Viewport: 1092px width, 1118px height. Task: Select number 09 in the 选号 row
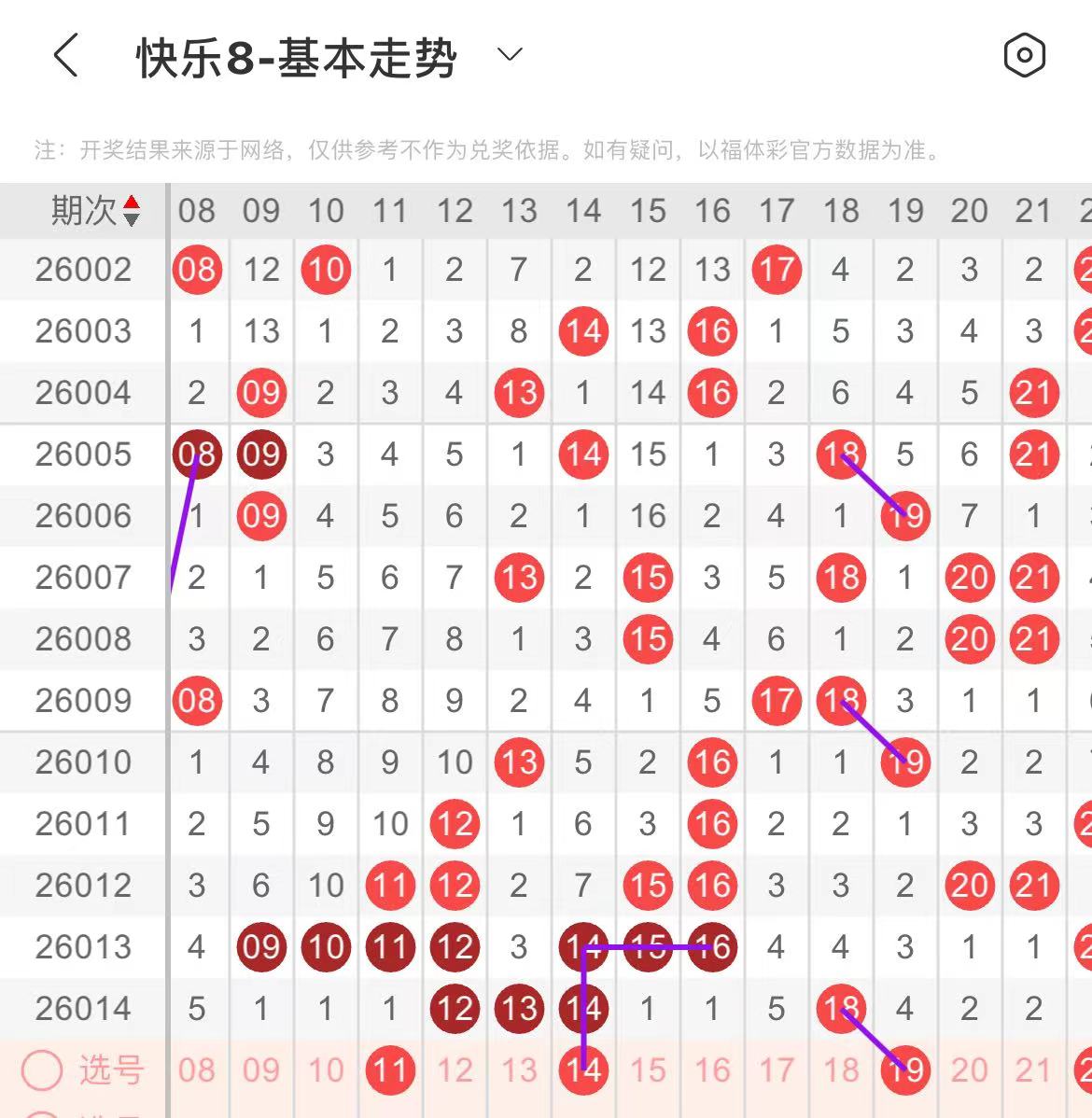[260, 1069]
